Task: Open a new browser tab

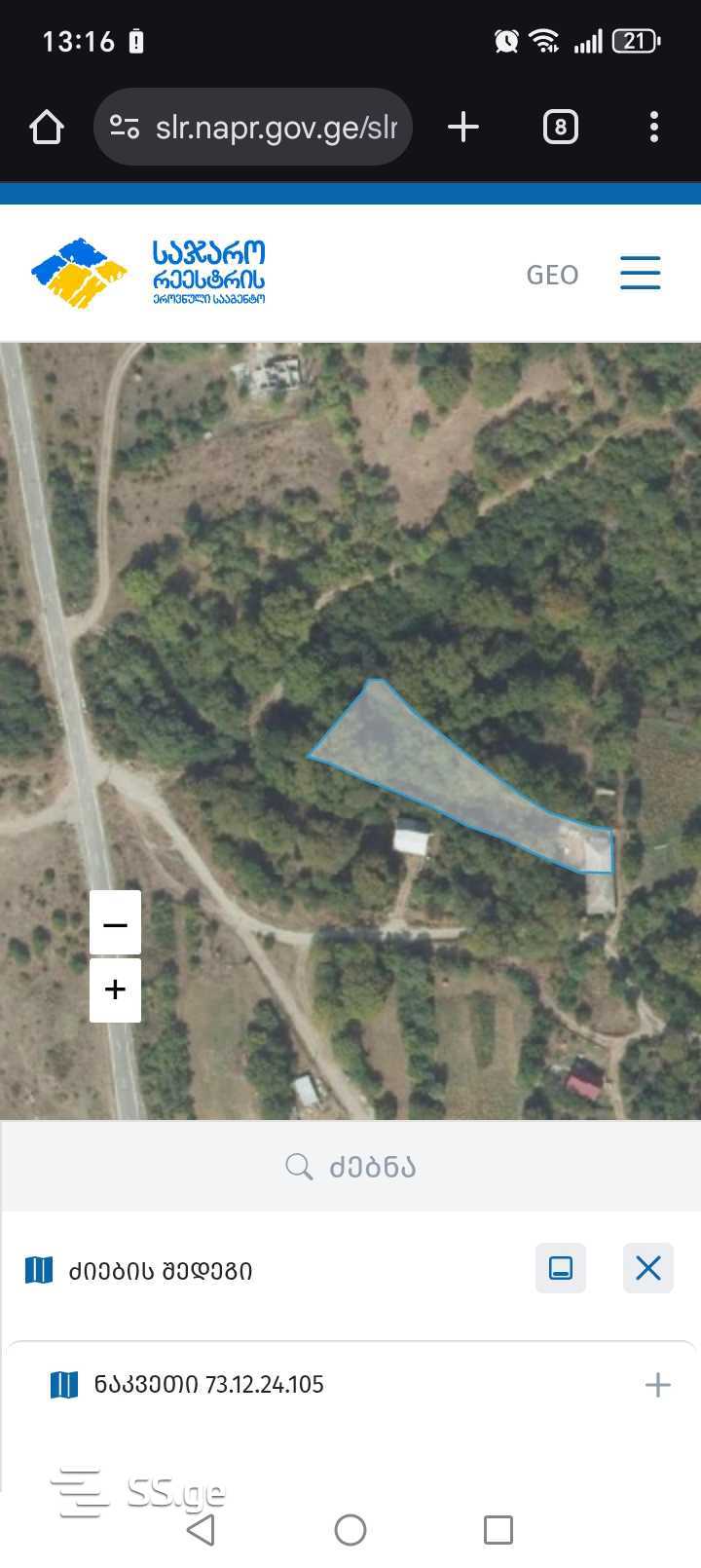Action: 463,127
